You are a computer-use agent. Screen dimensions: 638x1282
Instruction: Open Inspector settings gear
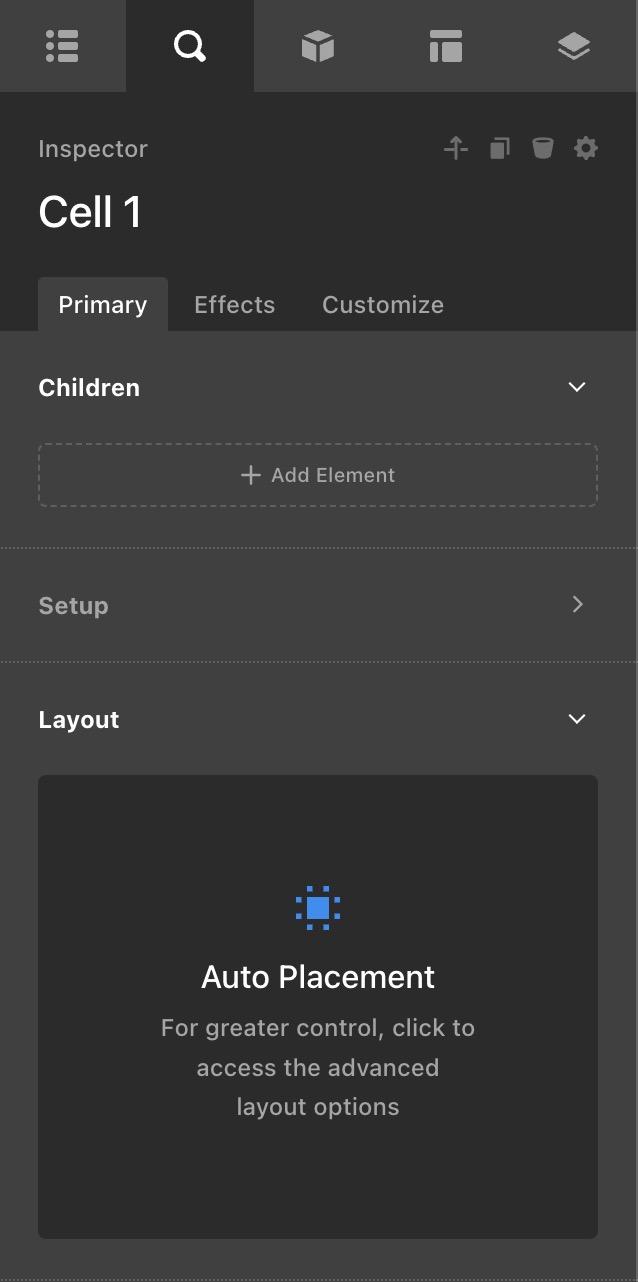585,149
